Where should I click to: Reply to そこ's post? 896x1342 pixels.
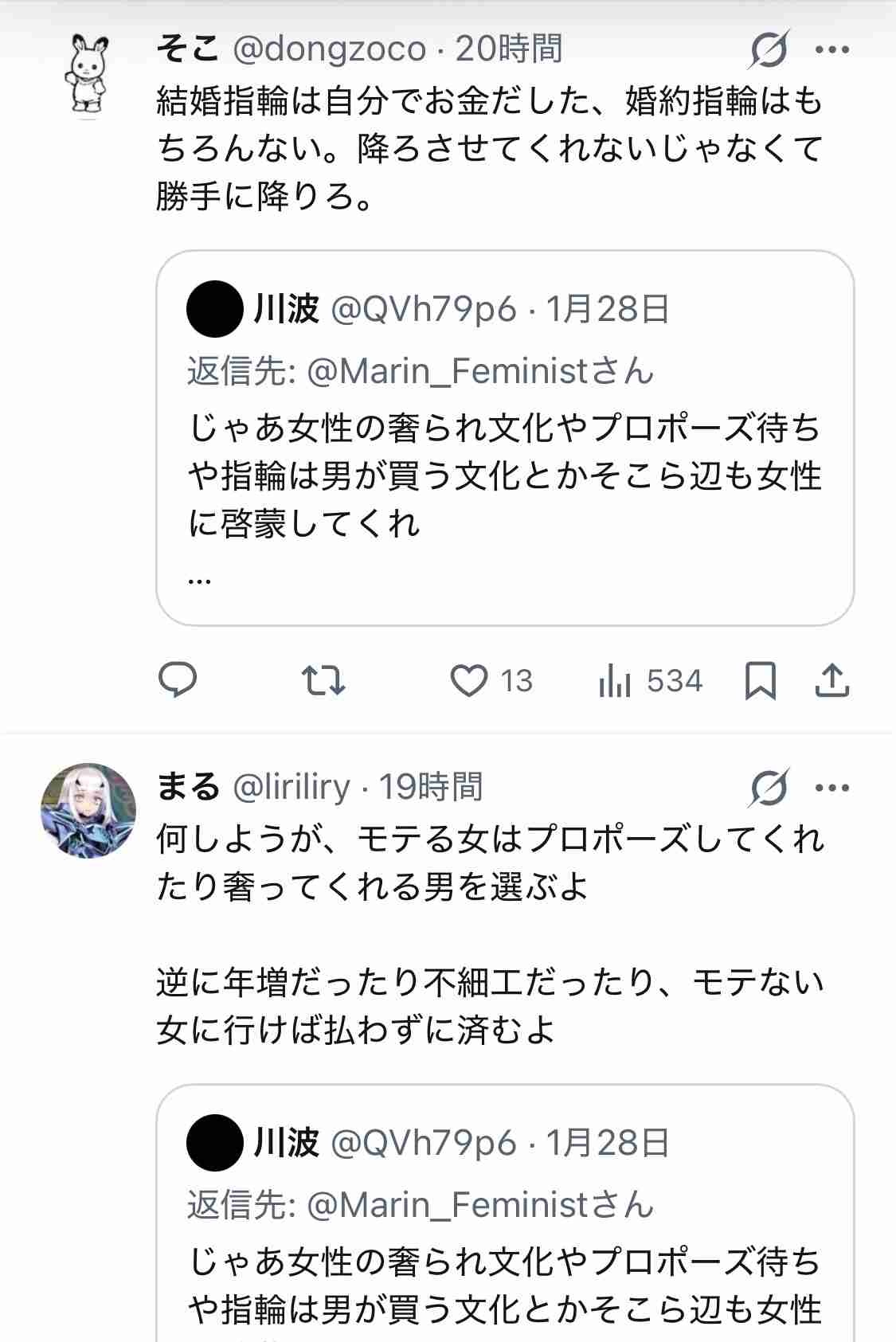[178, 681]
